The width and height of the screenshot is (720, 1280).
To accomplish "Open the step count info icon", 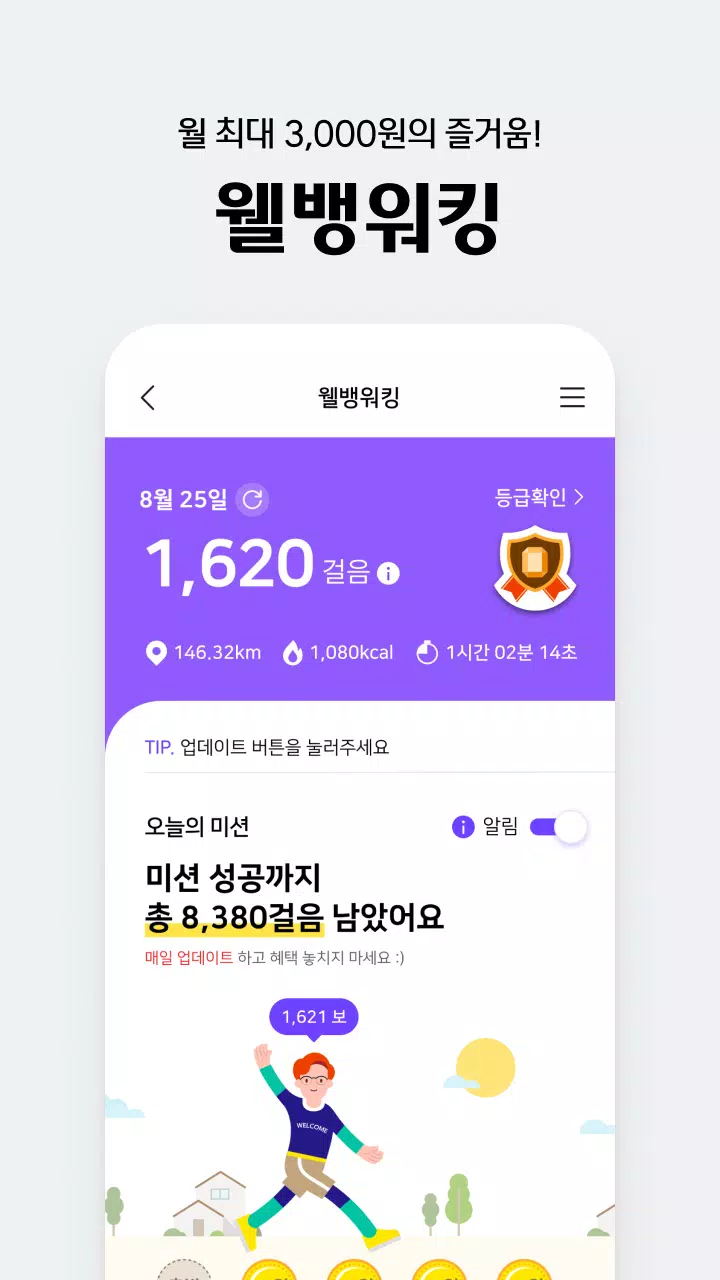I will (390, 572).
